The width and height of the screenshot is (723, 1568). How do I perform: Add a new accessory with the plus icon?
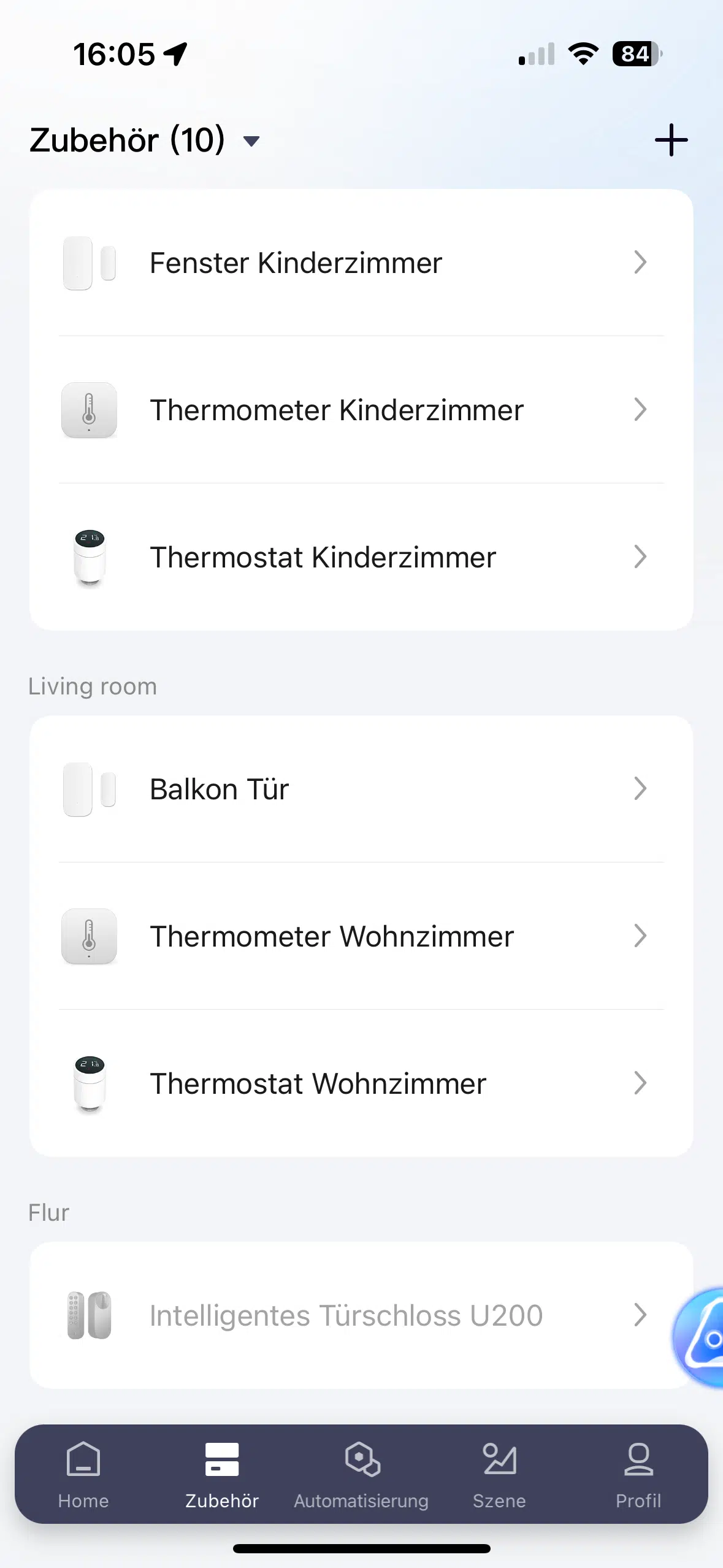[671, 140]
